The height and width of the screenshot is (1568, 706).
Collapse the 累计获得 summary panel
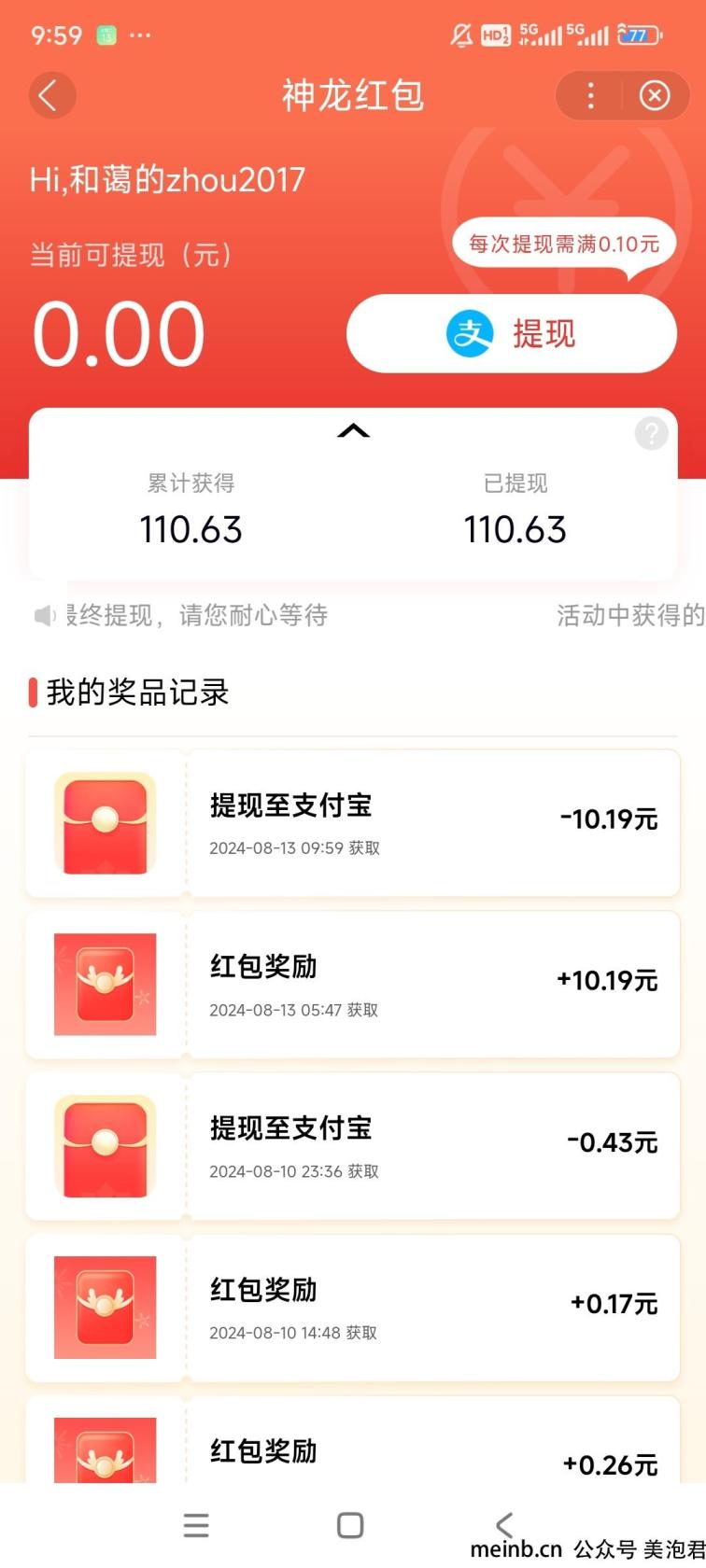pyautogui.click(x=353, y=431)
